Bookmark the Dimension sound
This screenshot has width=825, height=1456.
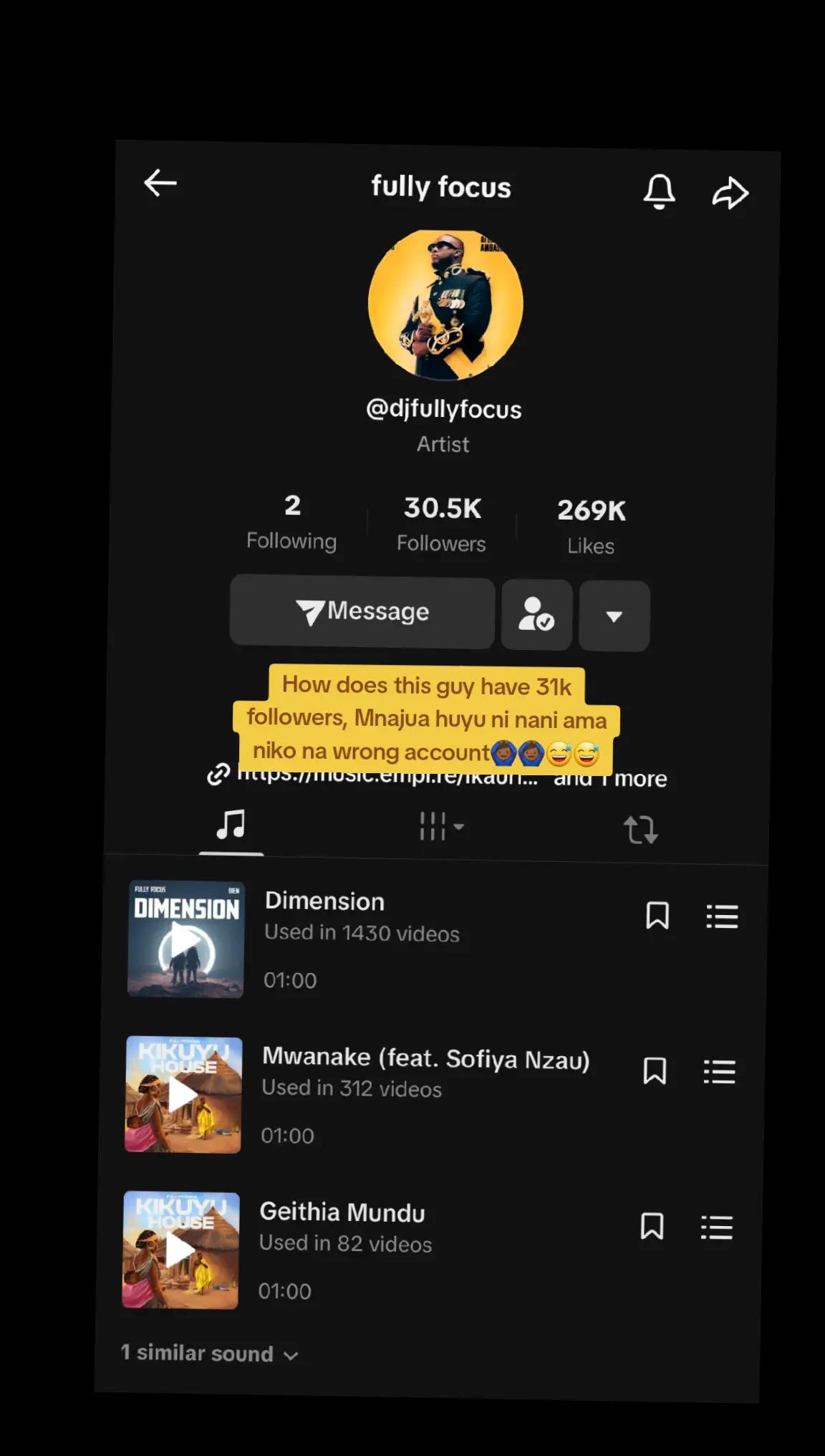657,916
